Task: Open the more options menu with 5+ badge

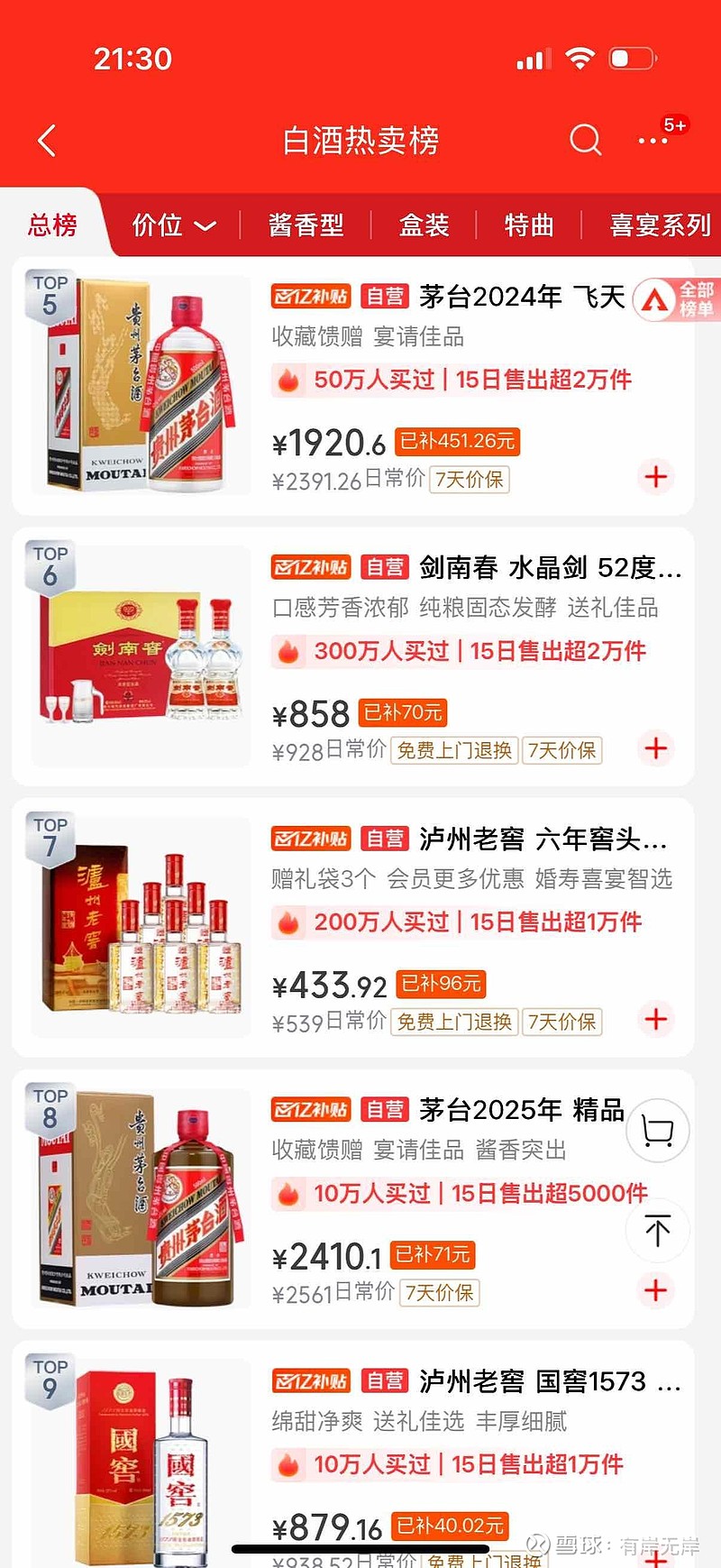Action: 651,142
